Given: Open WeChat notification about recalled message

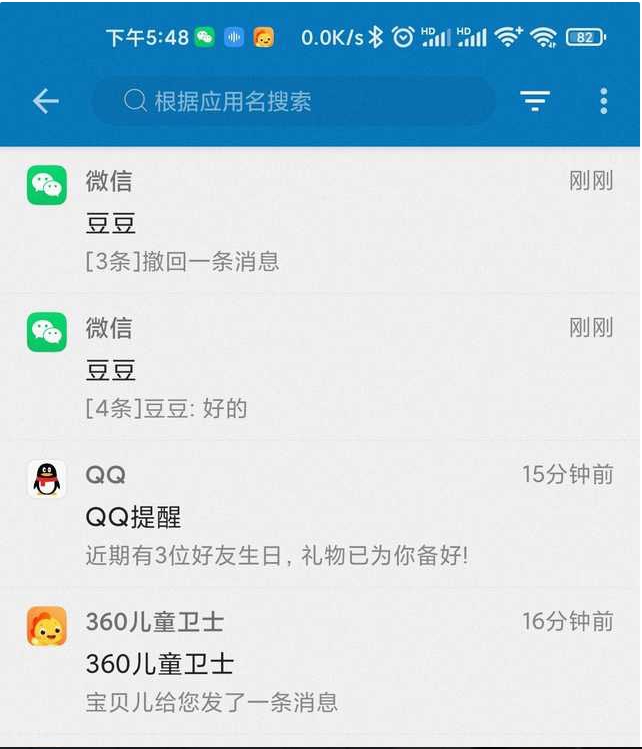Looking at the screenshot, I should (320, 222).
